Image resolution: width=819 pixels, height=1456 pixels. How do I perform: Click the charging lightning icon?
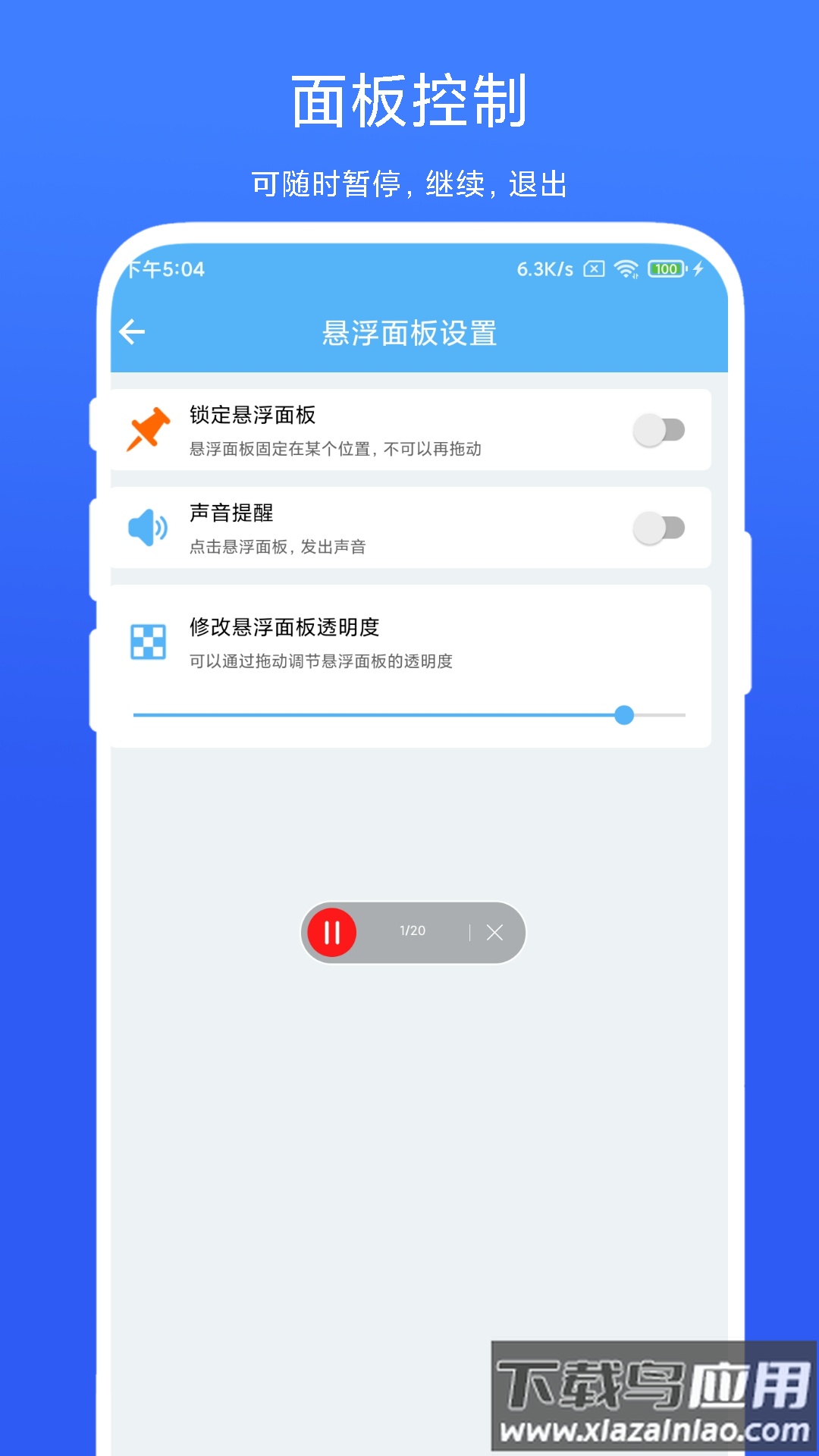[x=698, y=269]
